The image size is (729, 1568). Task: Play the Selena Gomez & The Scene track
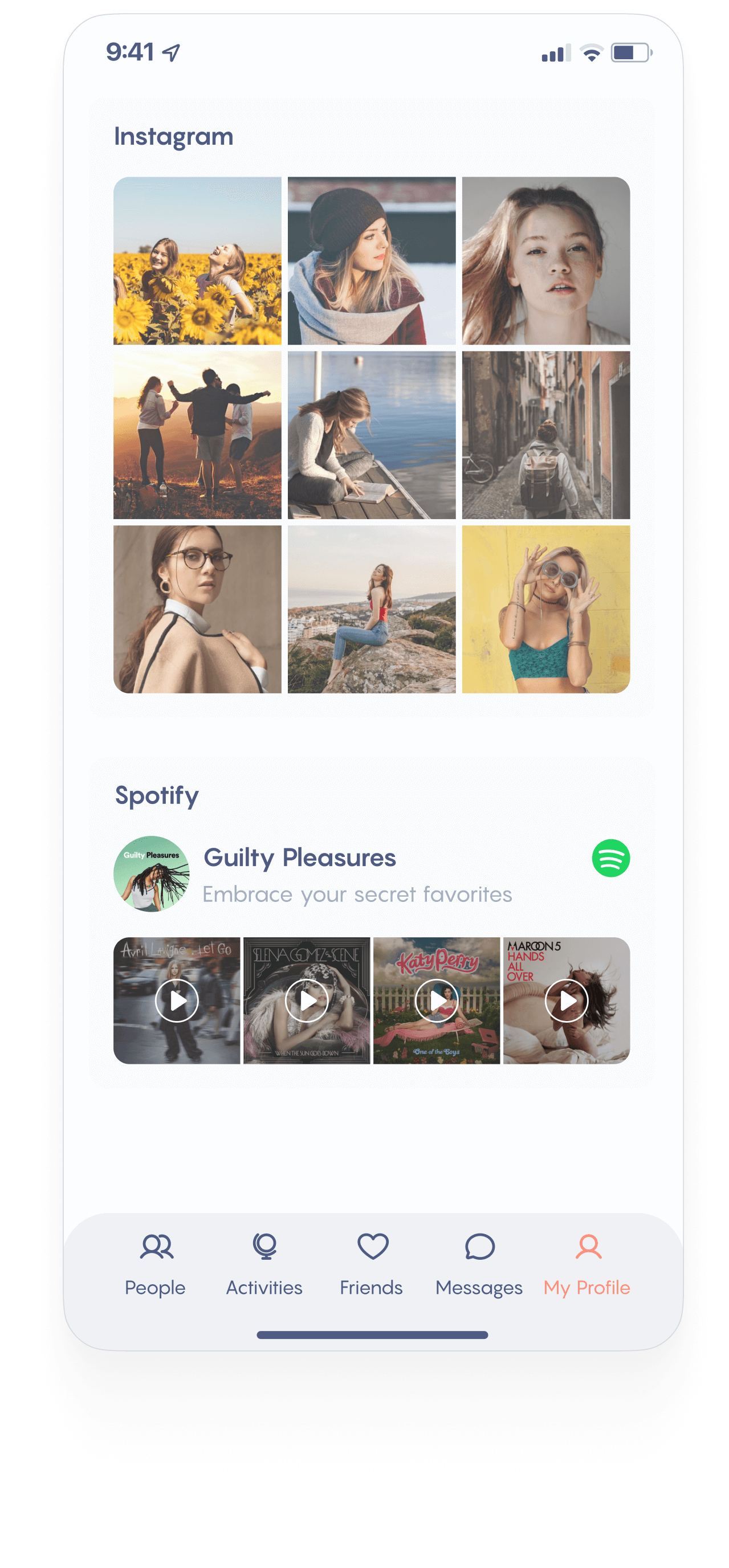click(x=306, y=1000)
